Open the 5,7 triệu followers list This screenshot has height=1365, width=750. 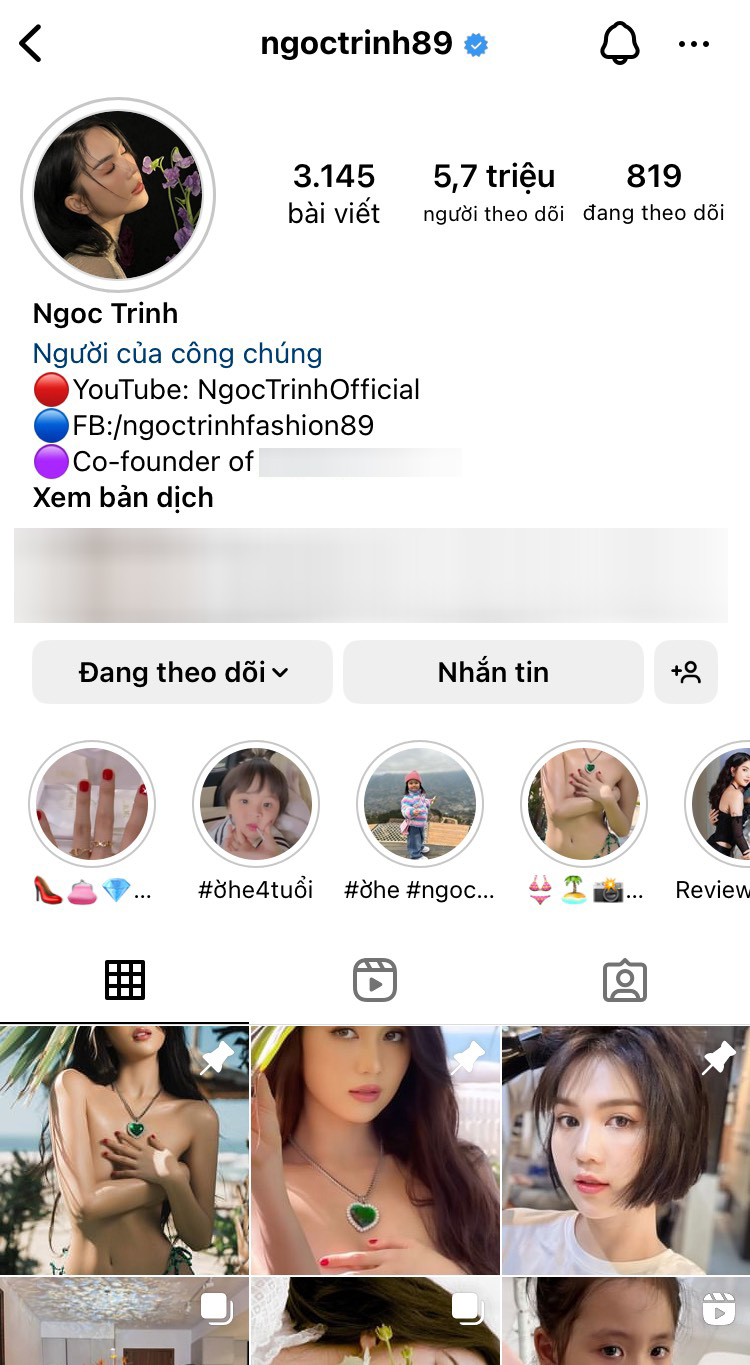pyautogui.click(x=494, y=192)
